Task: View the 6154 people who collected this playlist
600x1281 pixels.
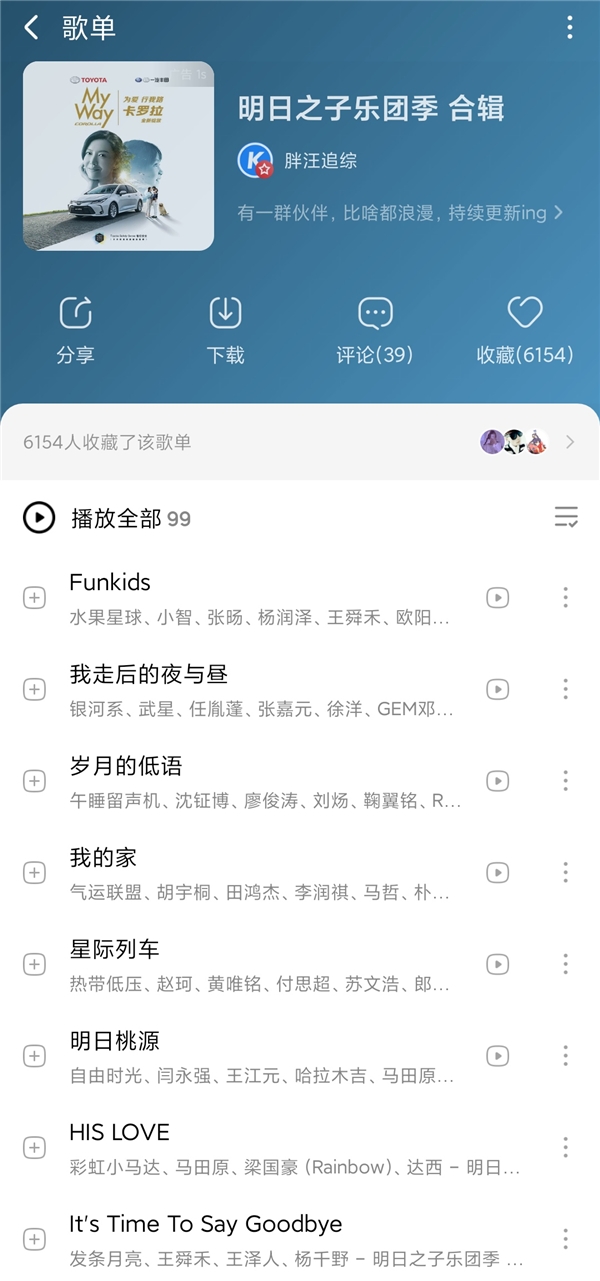Action: pos(300,442)
